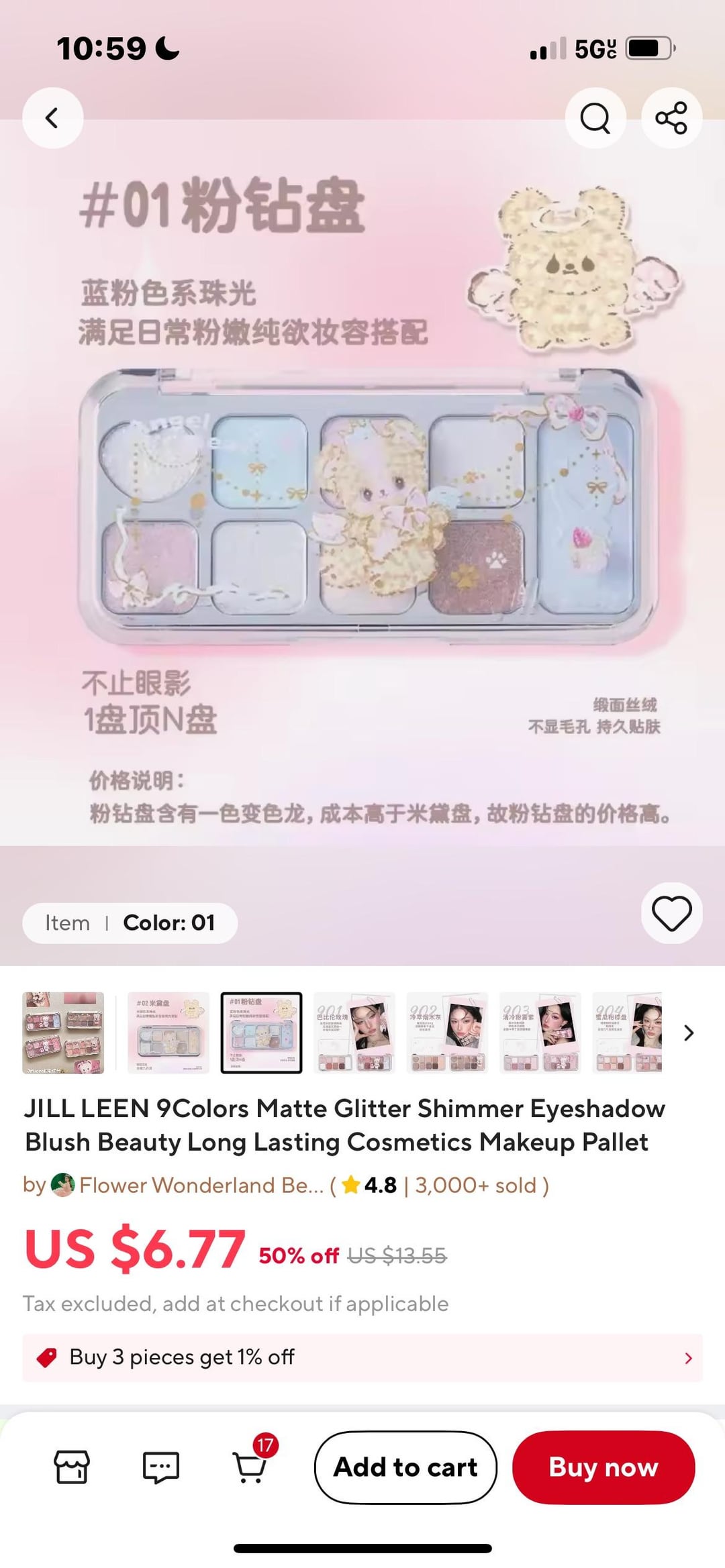The width and height of the screenshot is (725, 1568).
Task: Open search from the product page
Action: [x=595, y=118]
